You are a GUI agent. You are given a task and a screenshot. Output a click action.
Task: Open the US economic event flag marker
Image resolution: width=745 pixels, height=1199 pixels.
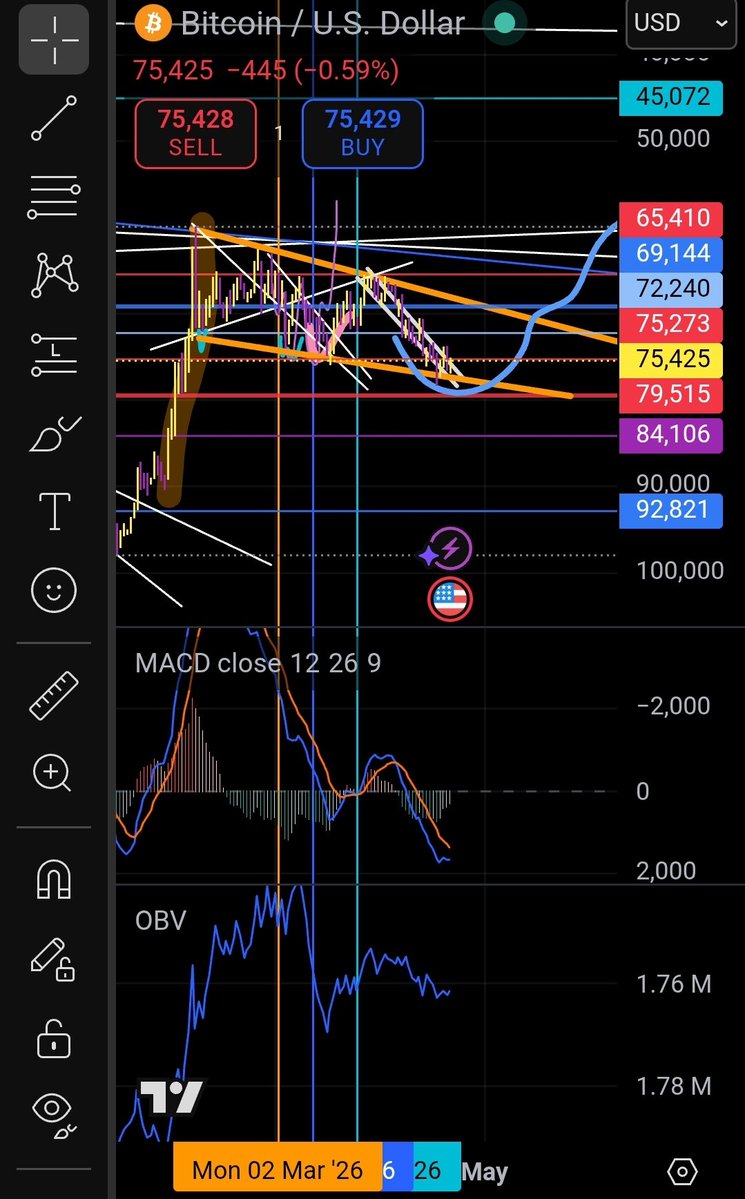(x=449, y=599)
